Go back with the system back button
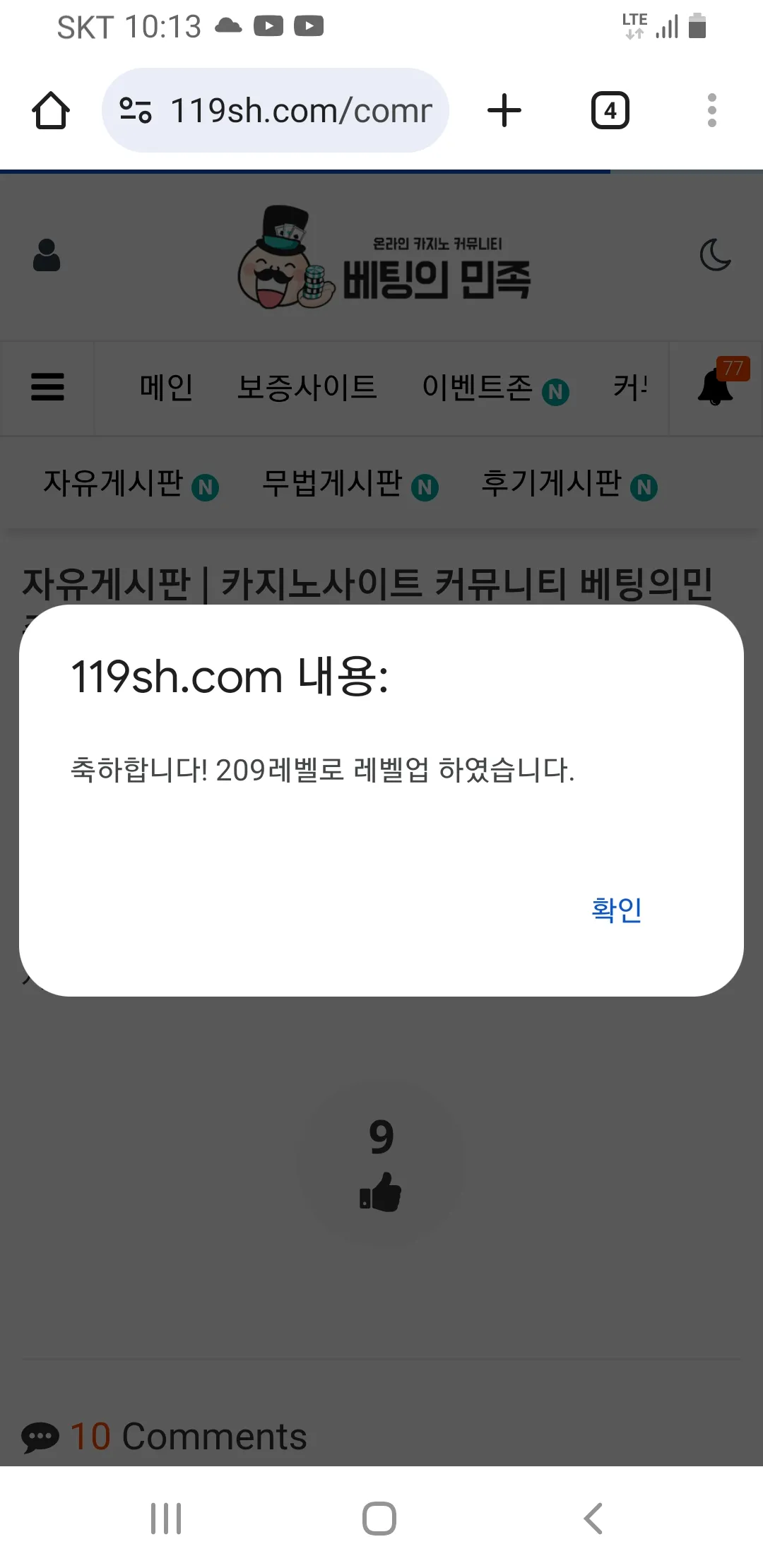The width and height of the screenshot is (763, 1568). (593, 1518)
